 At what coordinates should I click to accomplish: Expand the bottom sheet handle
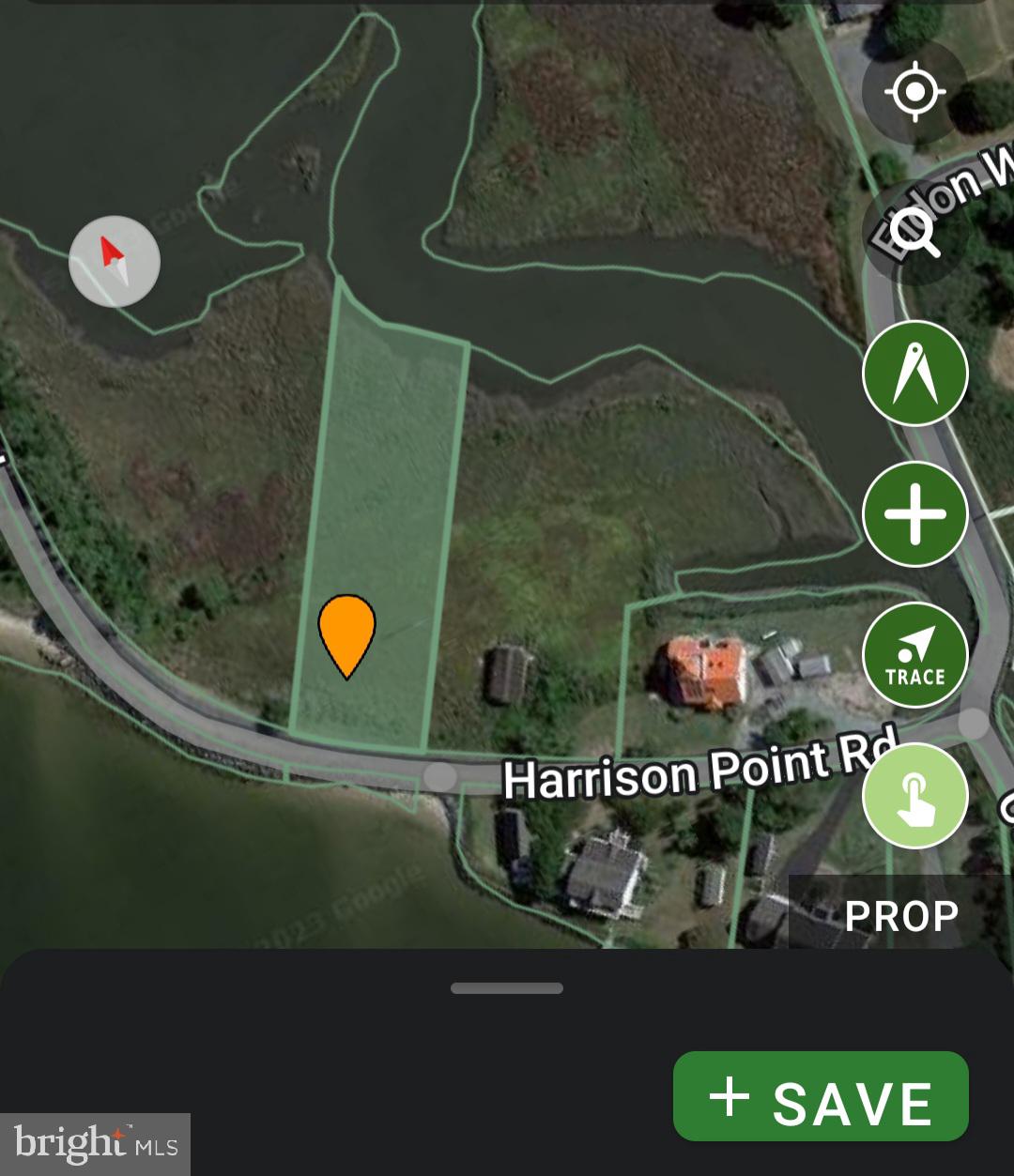(507, 987)
